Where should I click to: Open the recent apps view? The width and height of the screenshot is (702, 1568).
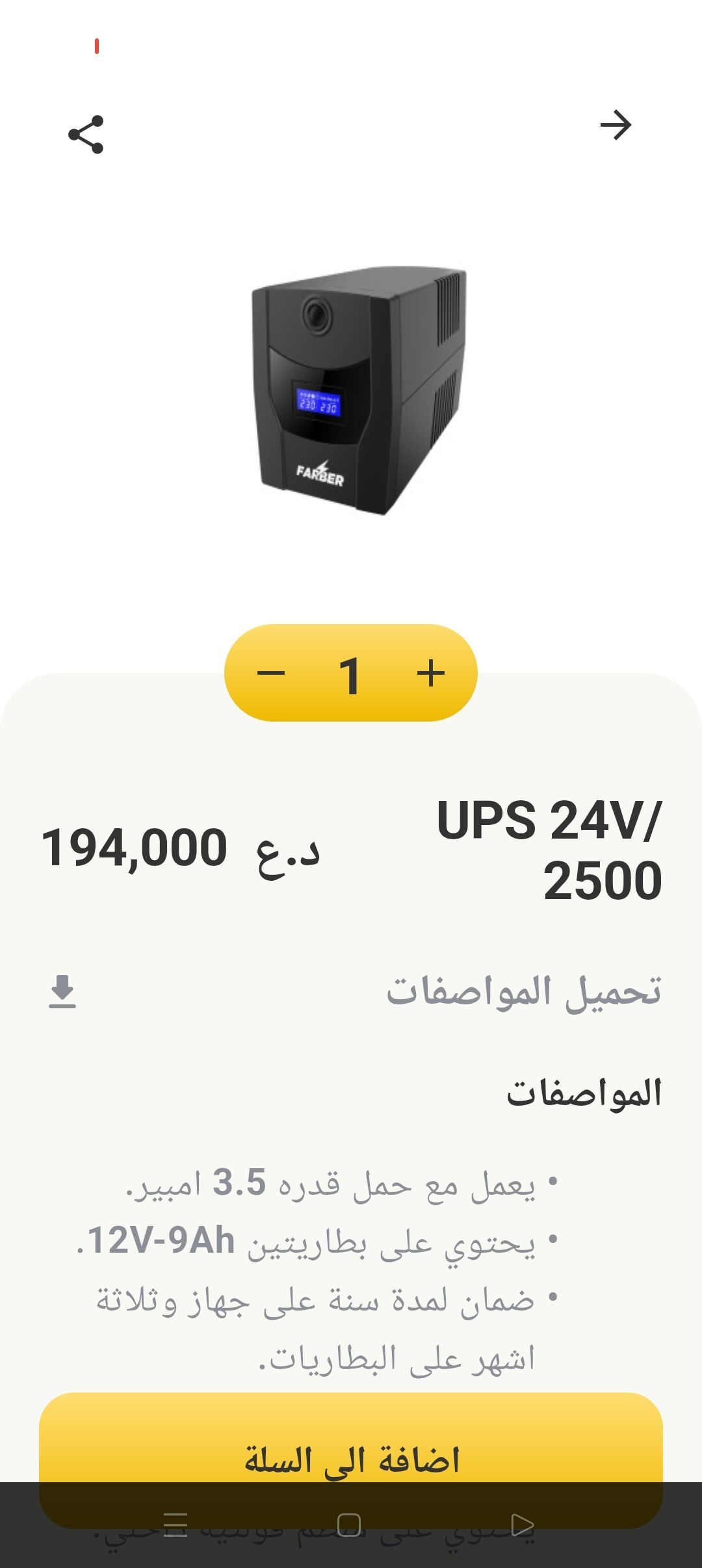(x=175, y=1524)
